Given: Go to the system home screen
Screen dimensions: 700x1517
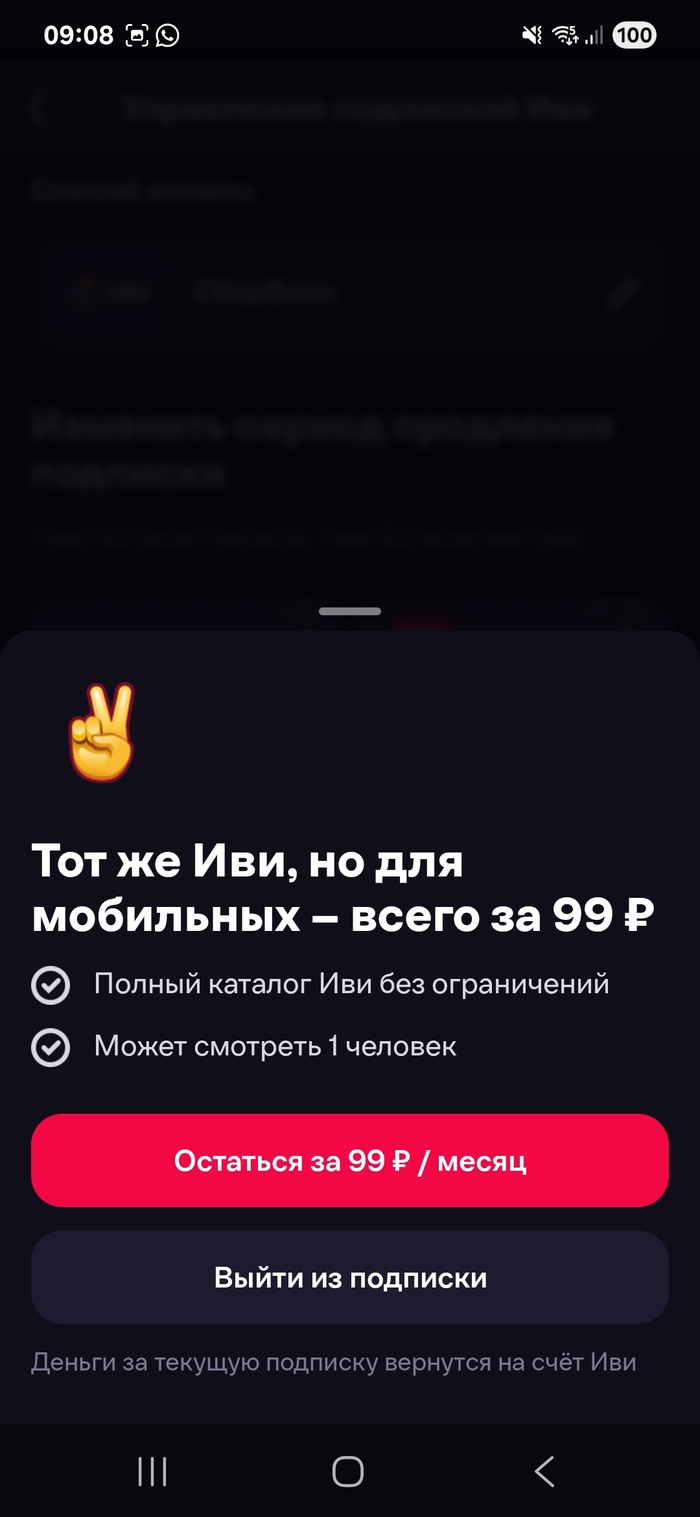Looking at the screenshot, I should tap(348, 1471).
